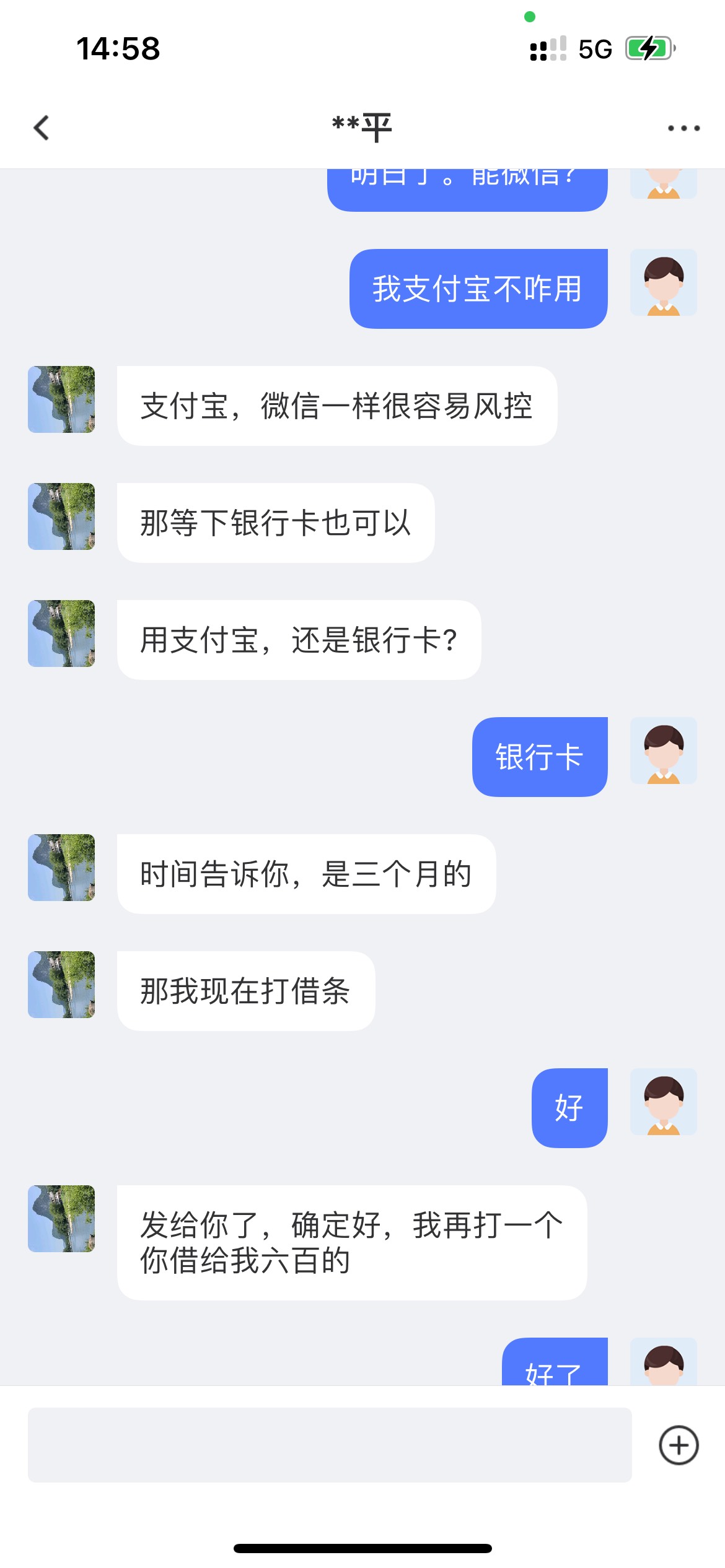Open the three-dot more options menu

(x=683, y=128)
